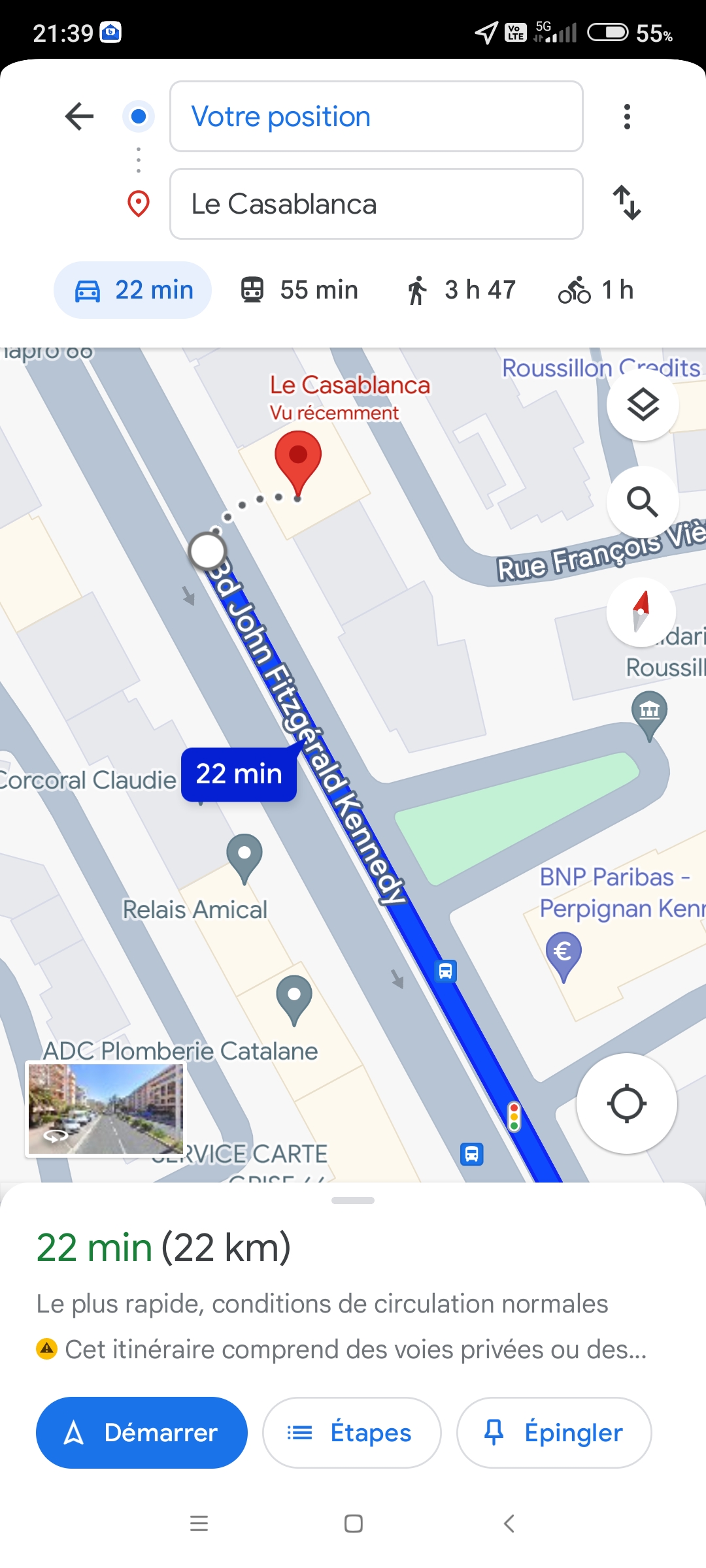The width and height of the screenshot is (706, 1568).
Task: Reset map orientation with the compass
Action: 641,612
